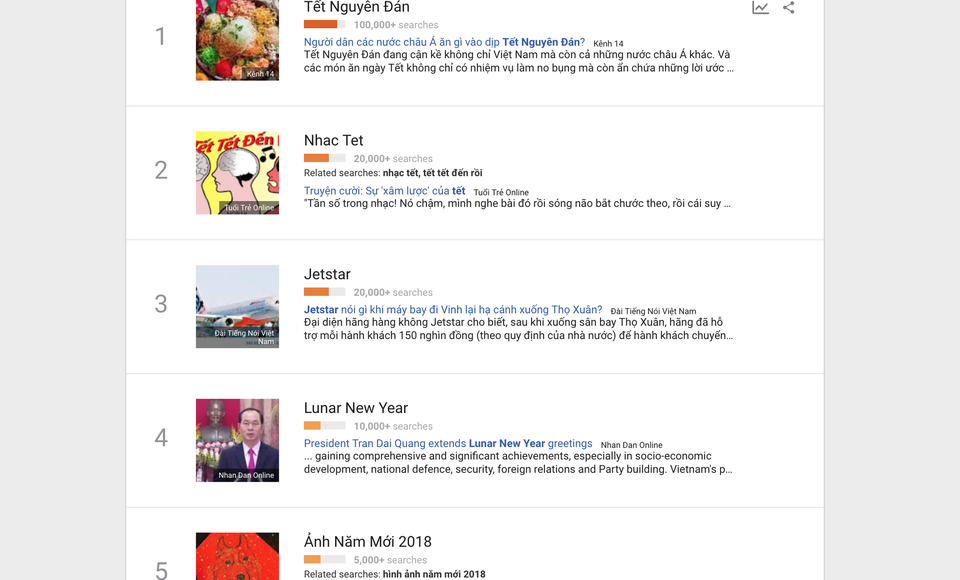Open the article Truyện cười: Sự 'xâm lược' của tết

coord(384,191)
